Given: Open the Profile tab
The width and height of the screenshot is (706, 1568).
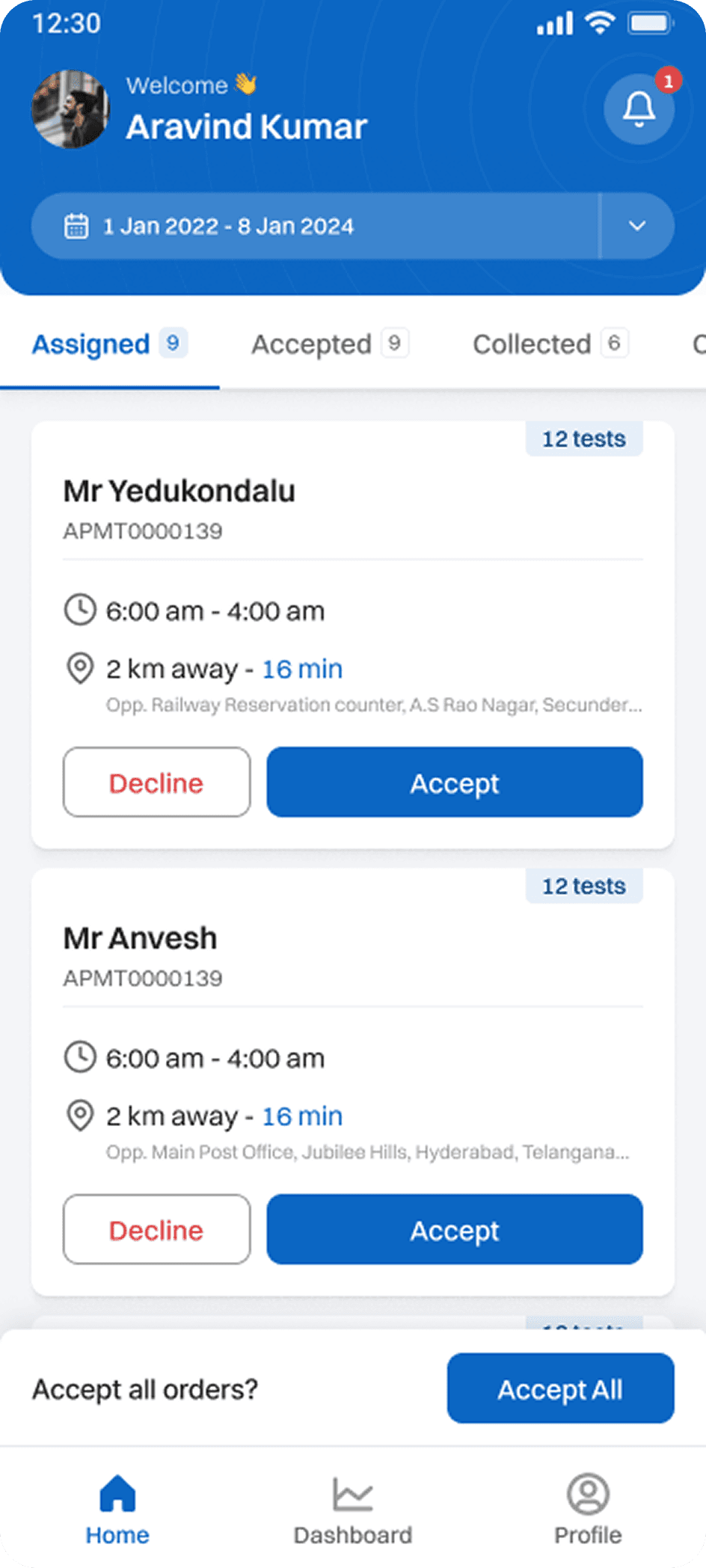Looking at the screenshot, I should pyautogui.click(x=588, y=1510).
